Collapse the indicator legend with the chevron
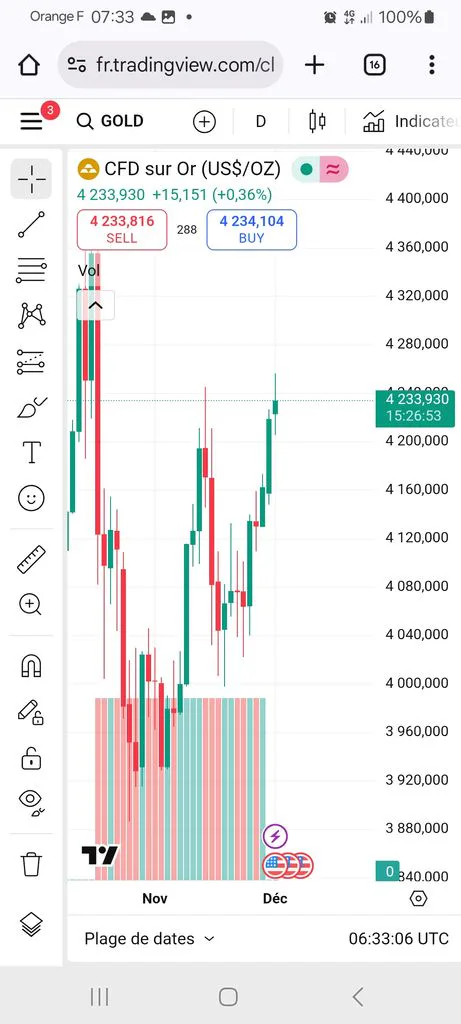The image size is (461, 1024). click(x=95, y=305)
